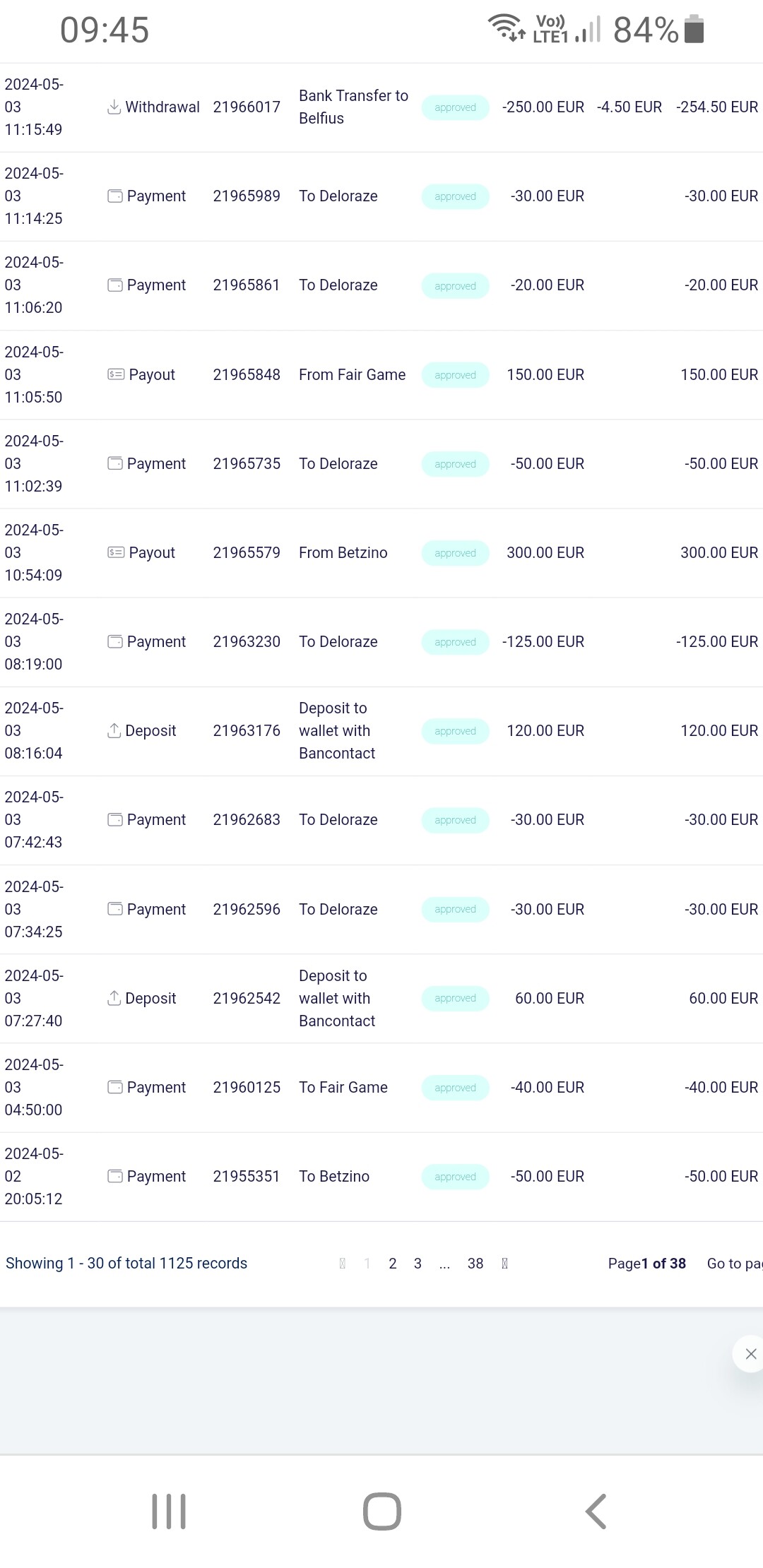Tap the next page arrow
763x1568 pixels.
[504, 1264]
